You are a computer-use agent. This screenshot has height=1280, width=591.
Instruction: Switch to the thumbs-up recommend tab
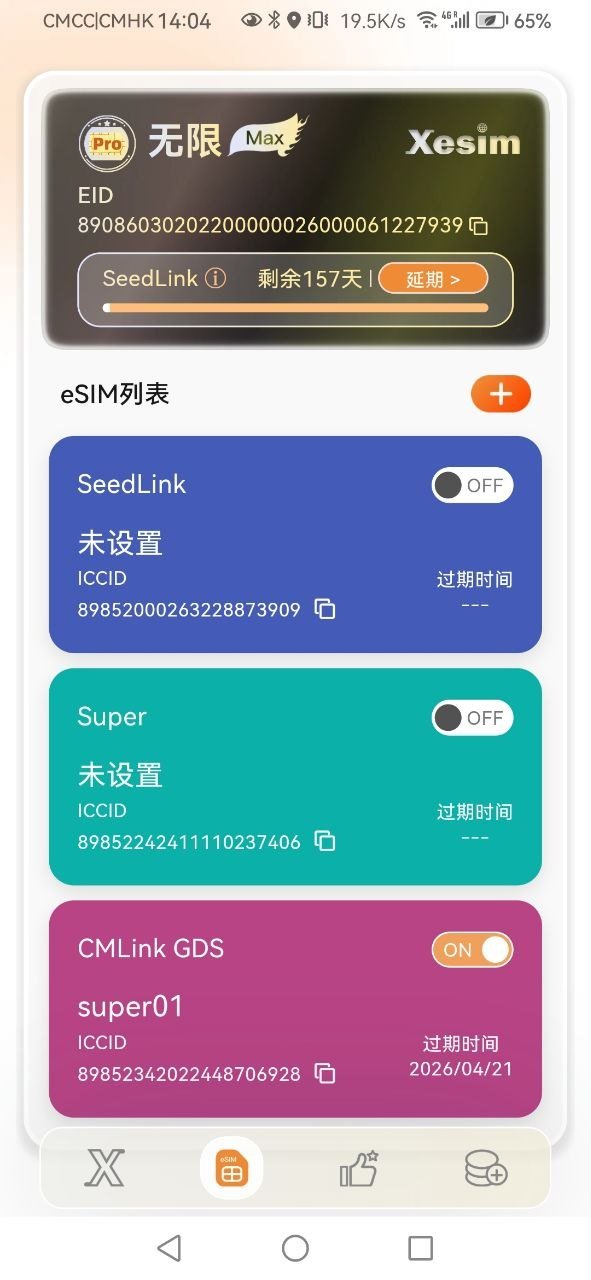[358, 1168]
